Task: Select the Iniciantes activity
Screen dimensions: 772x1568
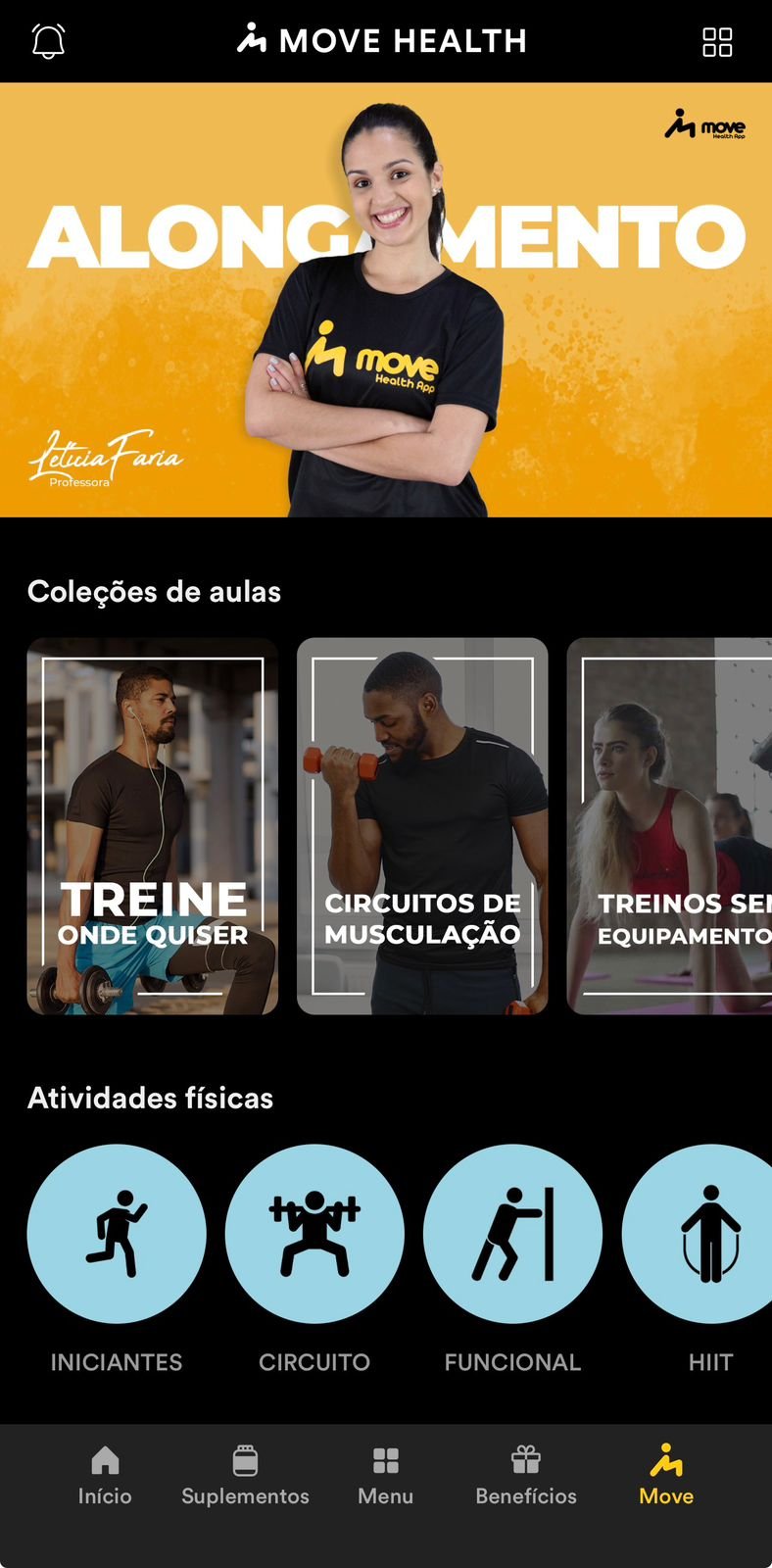Action: [117, 1234]
